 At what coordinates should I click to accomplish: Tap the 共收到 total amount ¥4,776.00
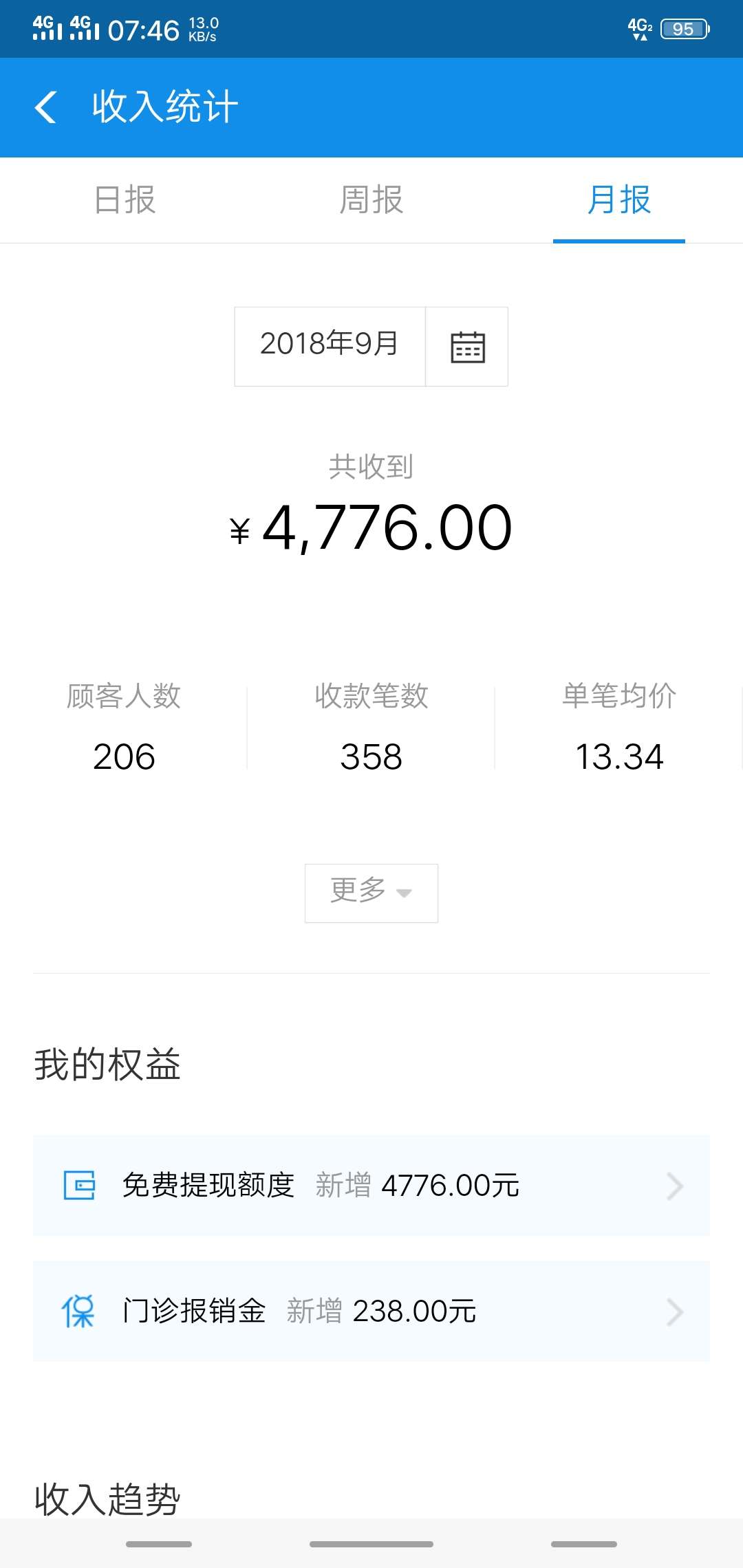371,528
